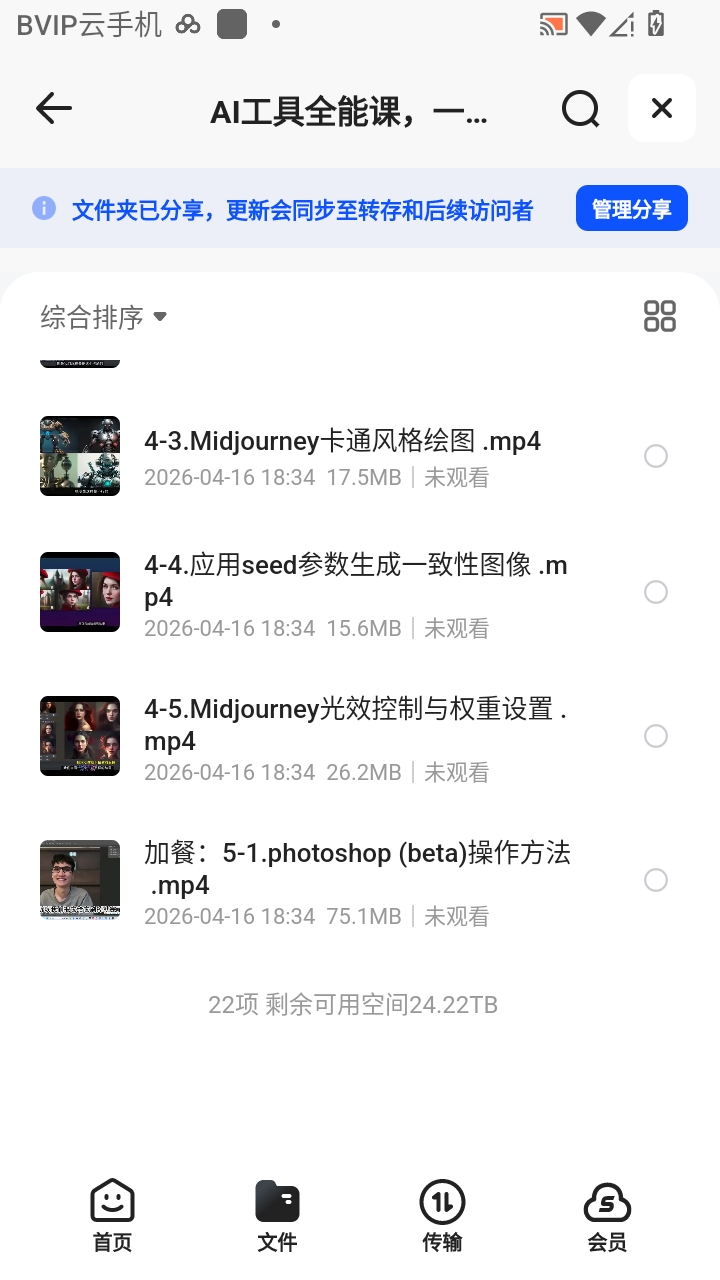
Task: Open the 首页 home tab
Action: tap(112, 1213)
